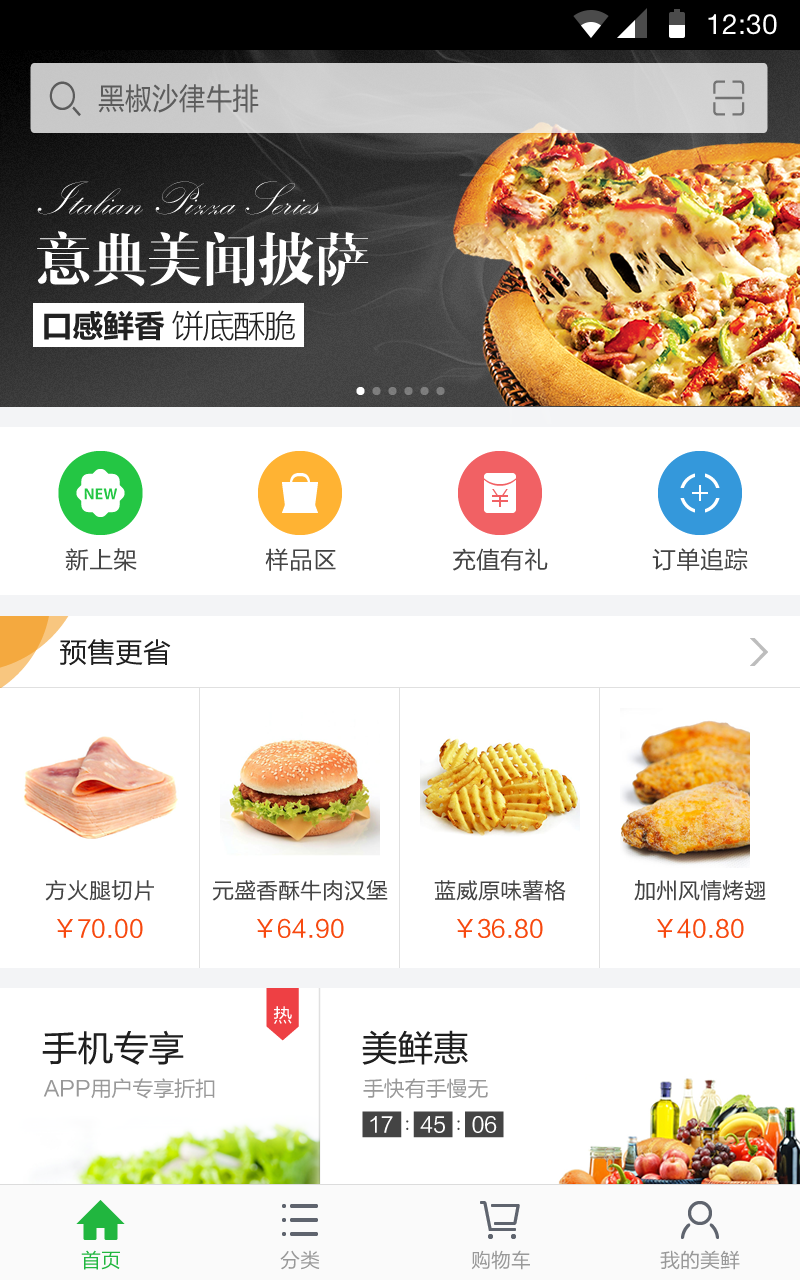Screen dimensions: 800x1280
Task: Click the search input field
Action: click(300, 98)
